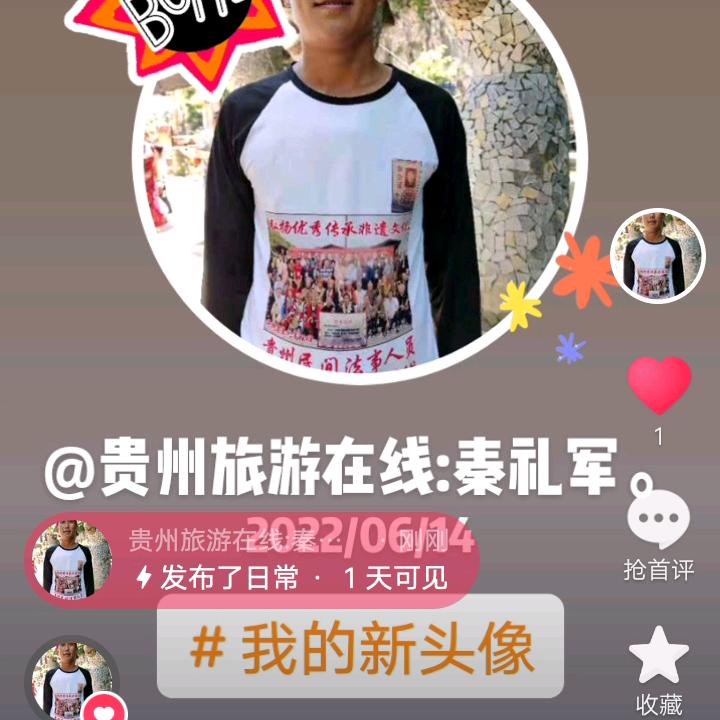Viewport: 720px width, 720px height.
Task: Open the 发布了日常 status banner
Action: click(x=252, y=561)
